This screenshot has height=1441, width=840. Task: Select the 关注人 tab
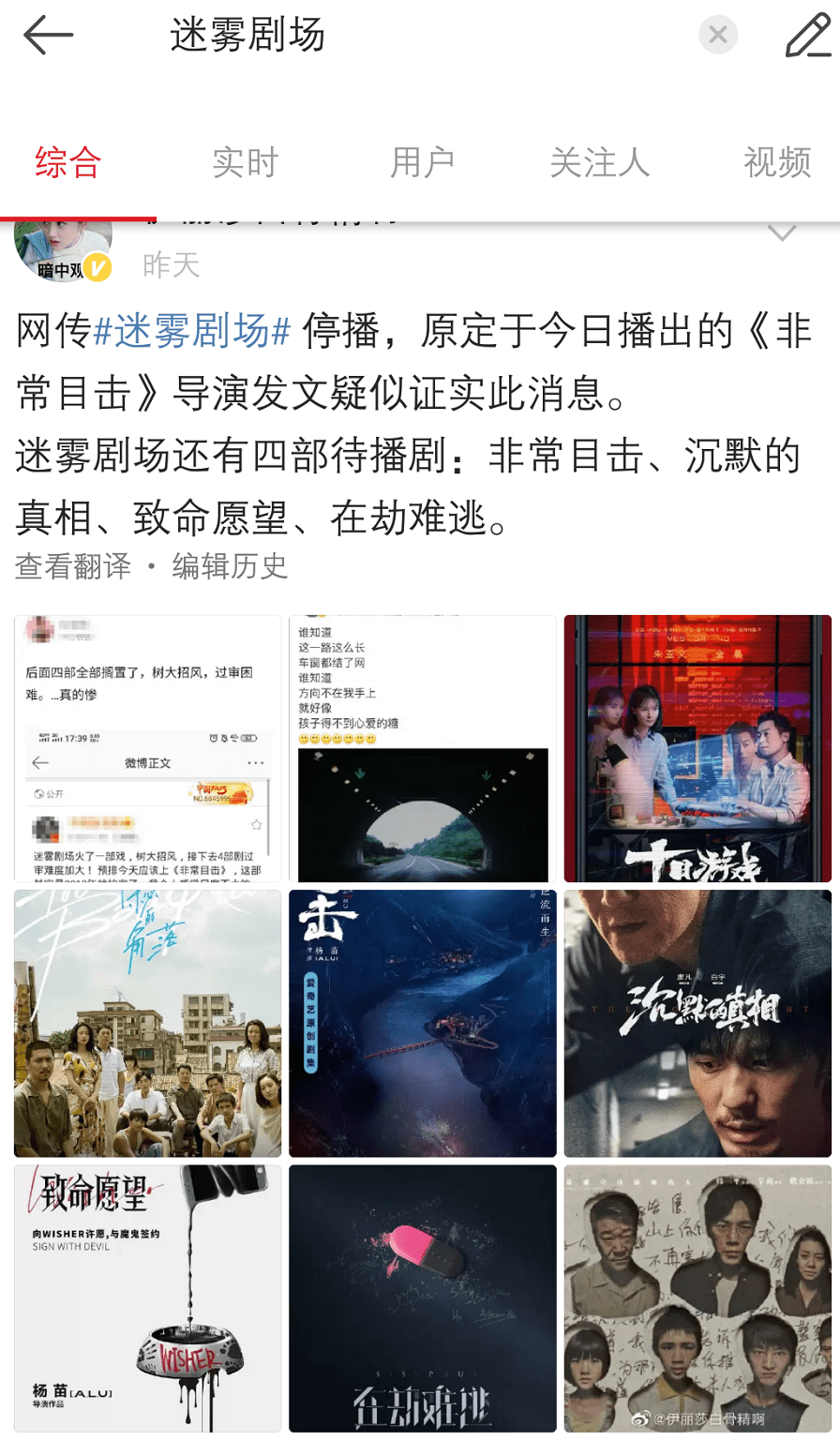(599, 162)
